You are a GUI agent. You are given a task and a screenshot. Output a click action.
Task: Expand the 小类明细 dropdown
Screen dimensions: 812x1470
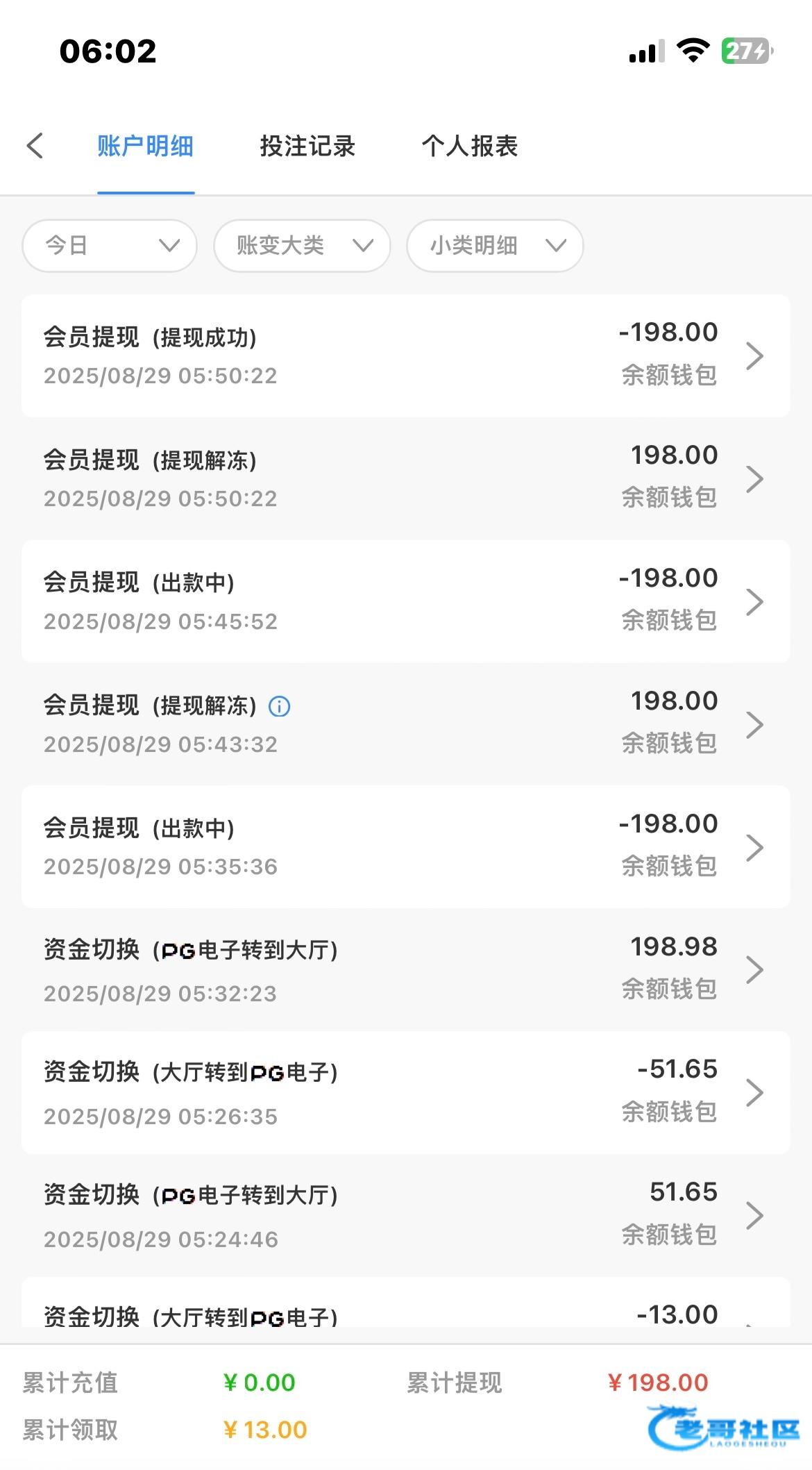coord(495,245)
